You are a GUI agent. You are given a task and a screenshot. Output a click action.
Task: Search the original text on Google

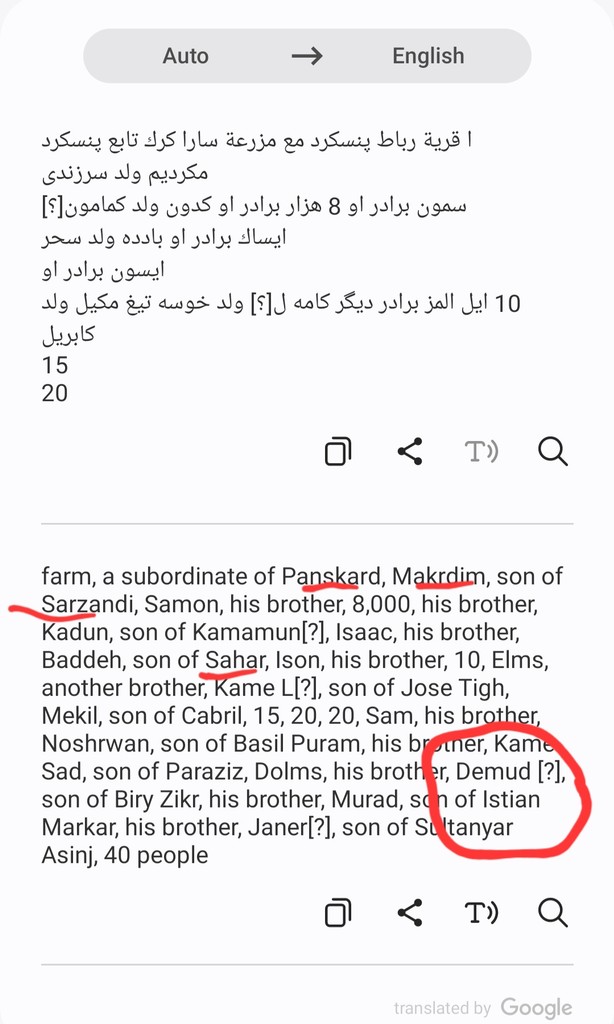click(552, 452)
